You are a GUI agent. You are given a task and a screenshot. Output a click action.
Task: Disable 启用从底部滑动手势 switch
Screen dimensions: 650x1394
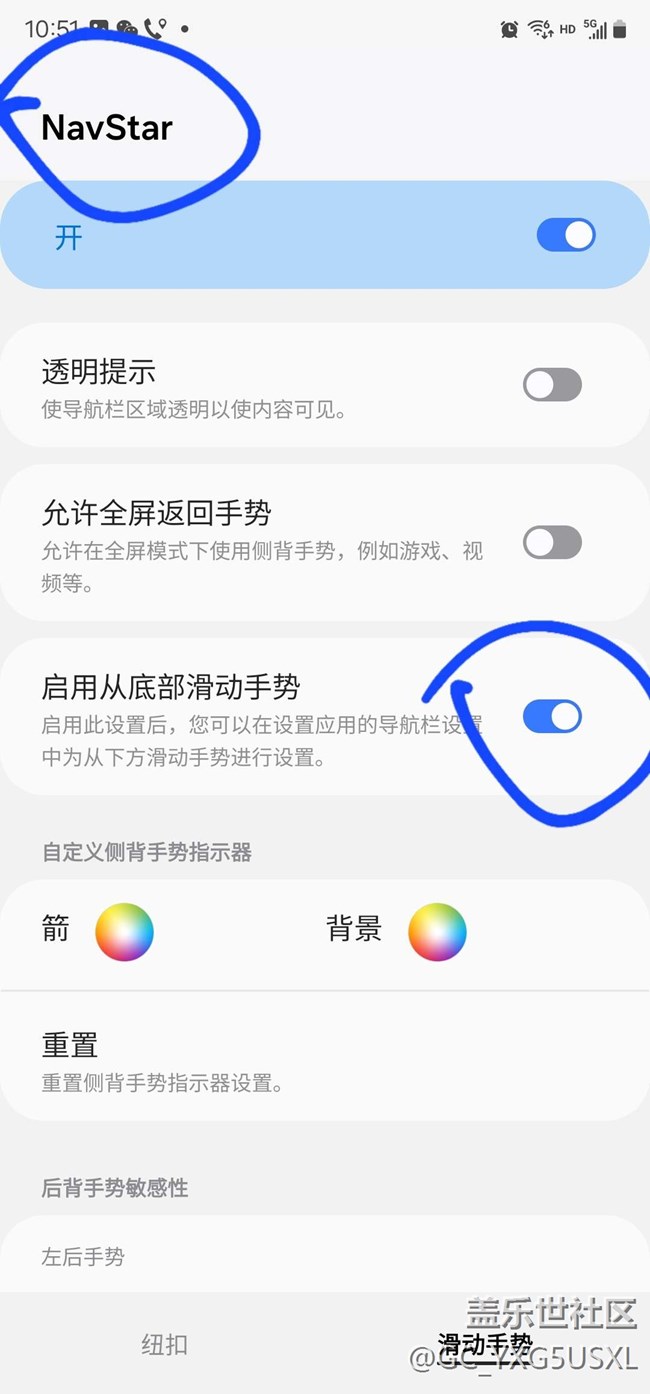[552, 716]
